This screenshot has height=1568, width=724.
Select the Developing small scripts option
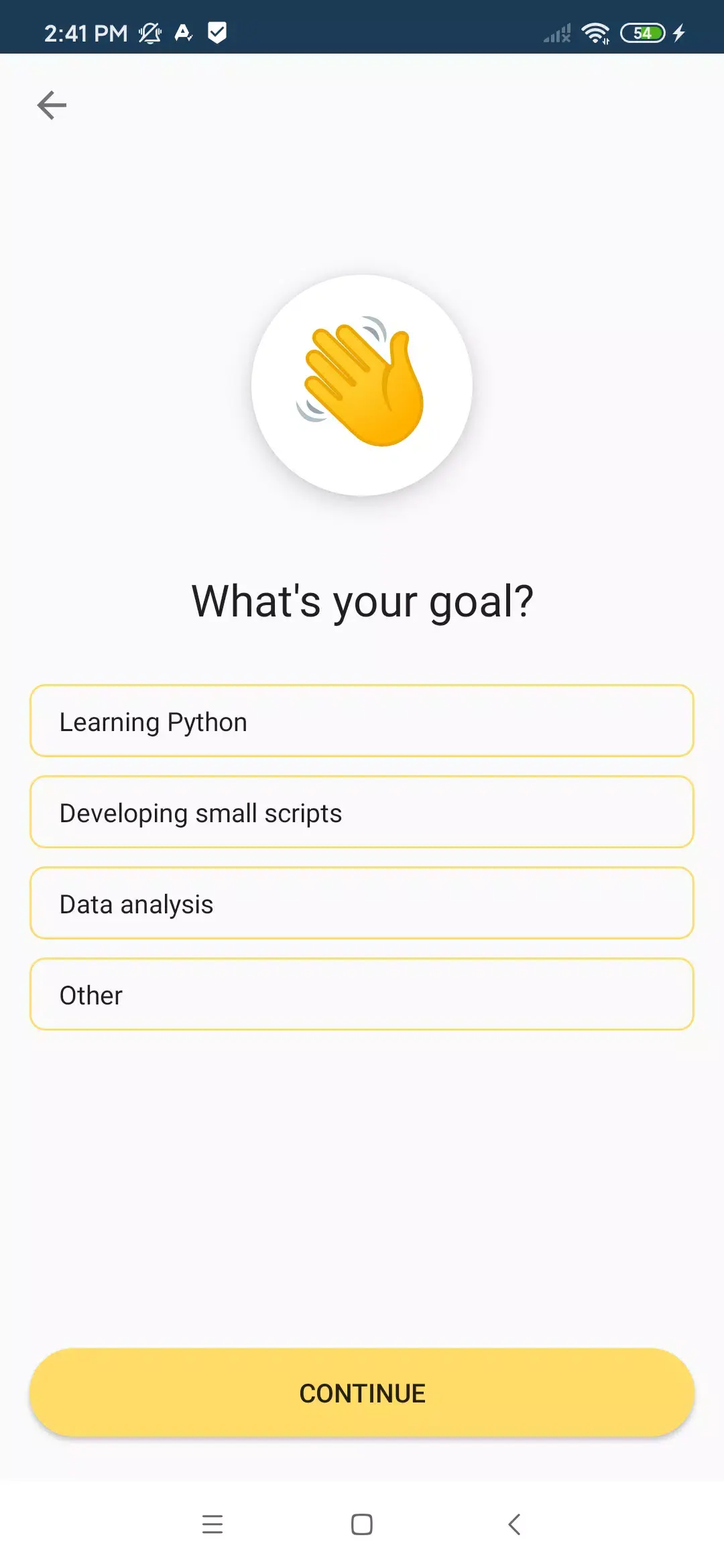click(x=361, y=812)
